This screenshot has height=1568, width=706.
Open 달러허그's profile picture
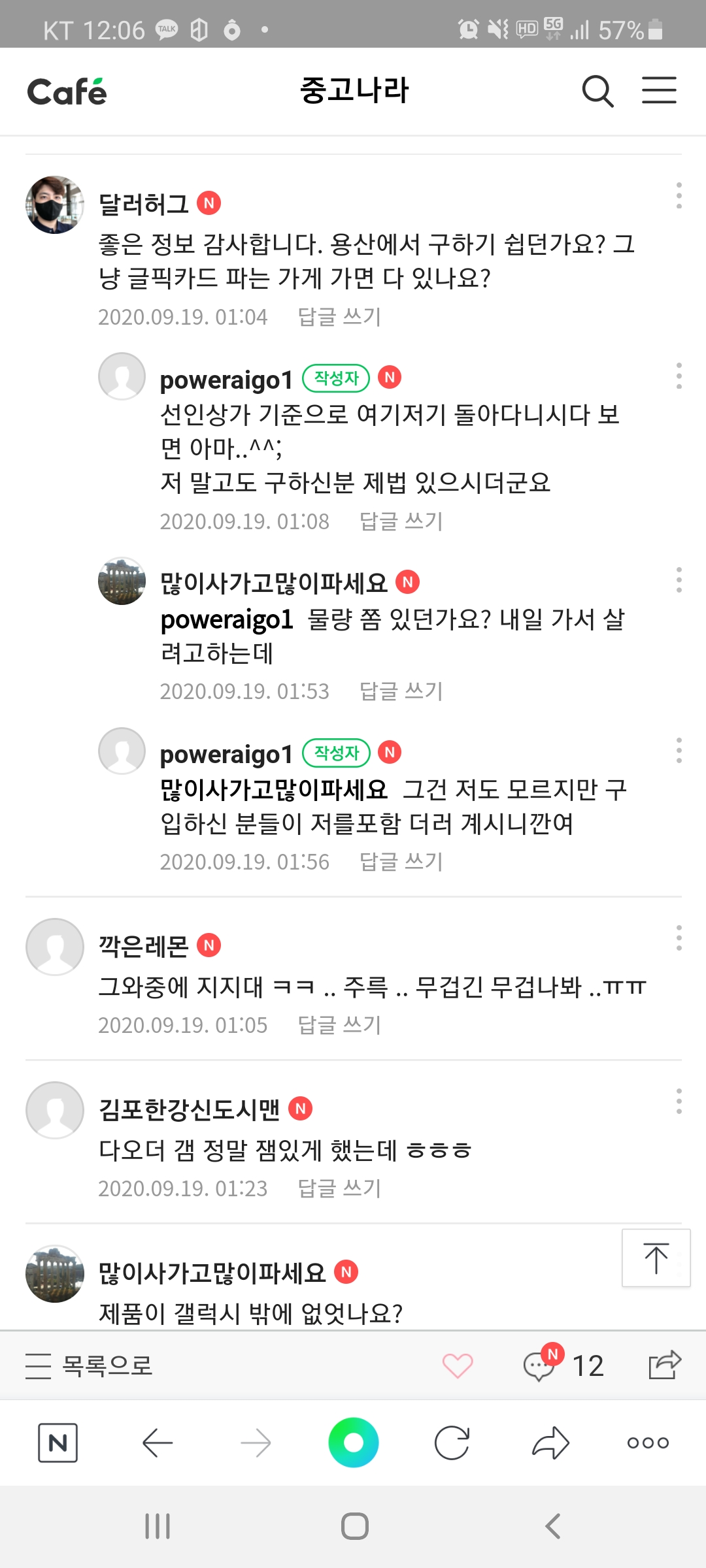(x=55, y=204)
